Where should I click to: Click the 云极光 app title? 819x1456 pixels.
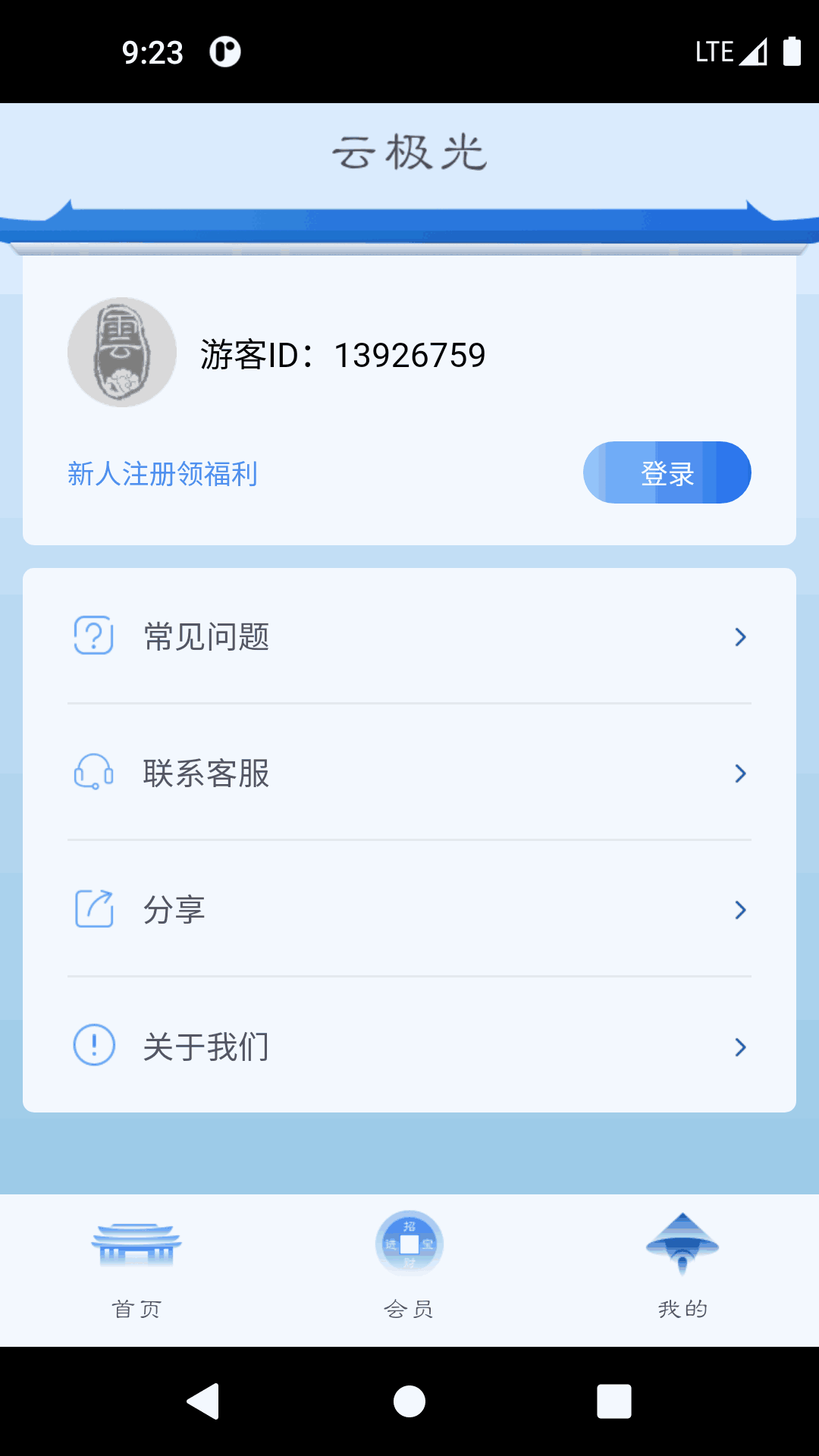[409, 152]
